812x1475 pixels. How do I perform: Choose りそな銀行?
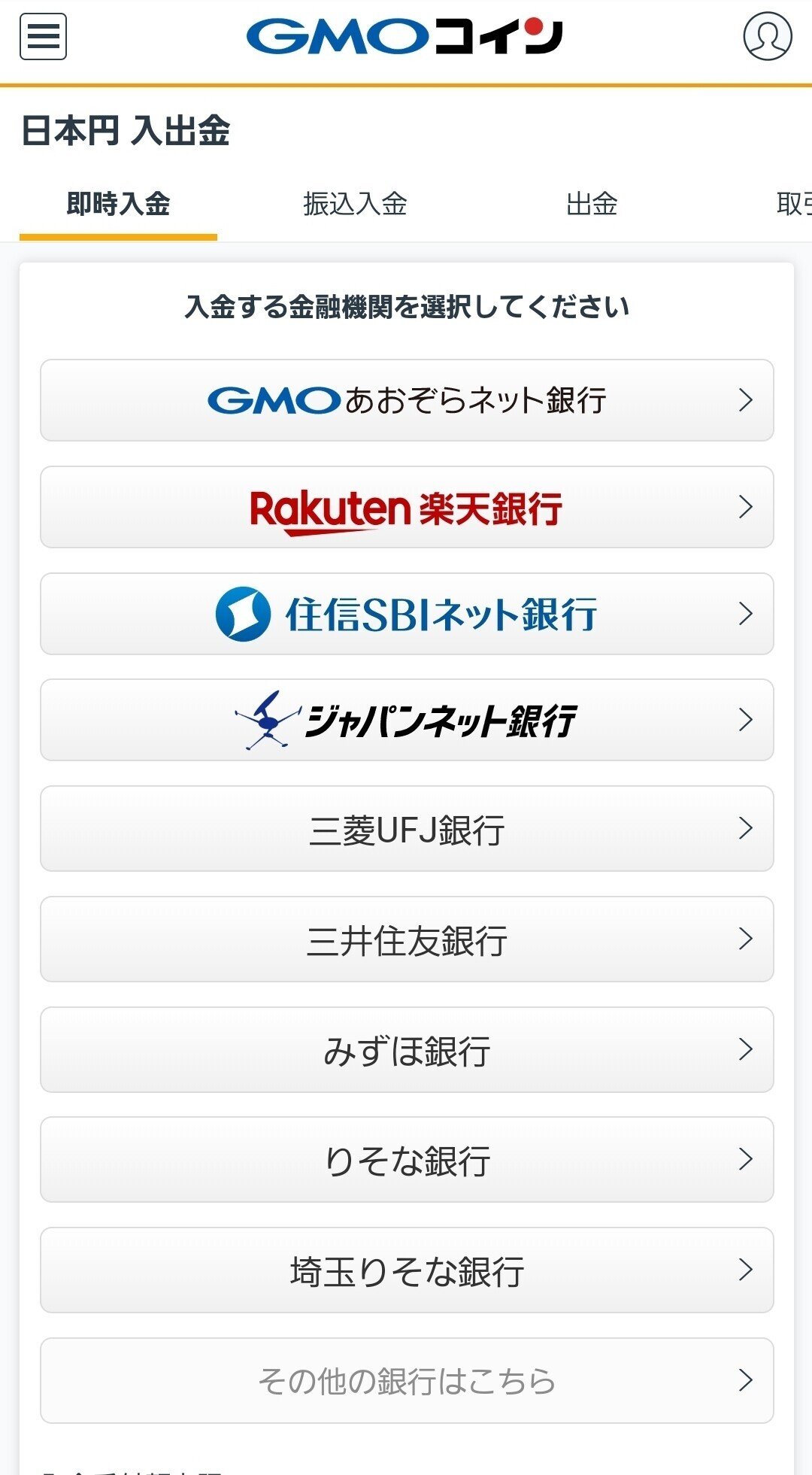click(x=407, y=1160)
